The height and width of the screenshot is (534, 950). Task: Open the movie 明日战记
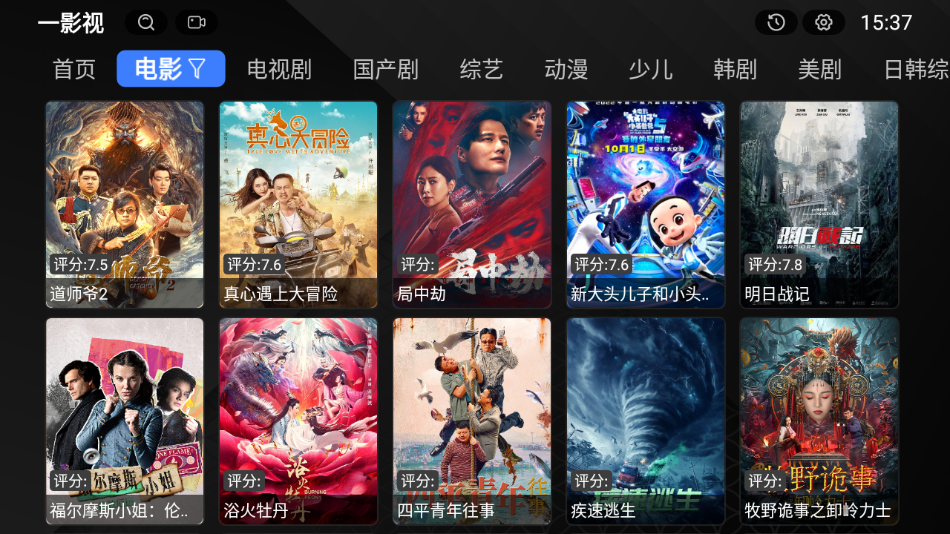pos(819,204)
